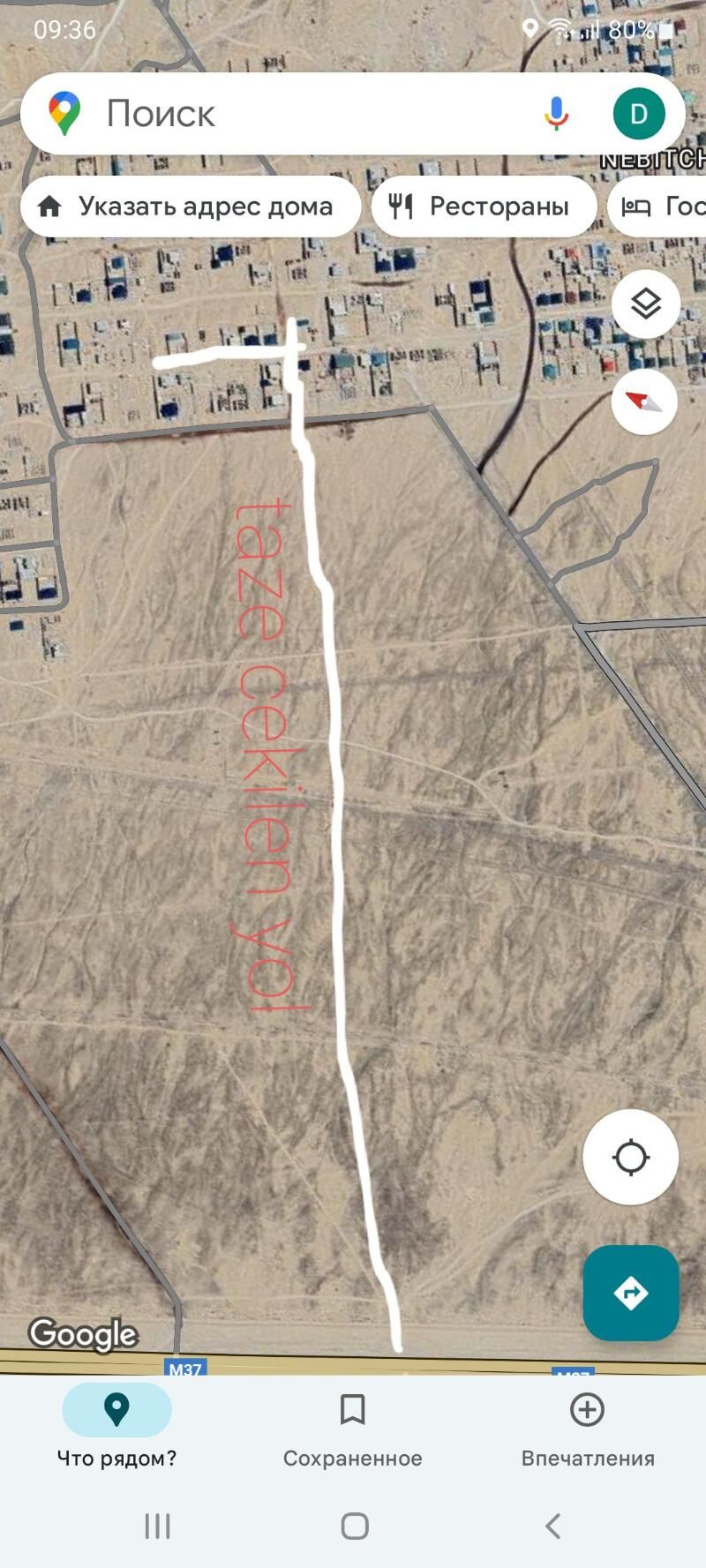Reset the map orientation with the compass
Image resolution: width=706 pixels, height=1568 pixels.
[644, 402]
